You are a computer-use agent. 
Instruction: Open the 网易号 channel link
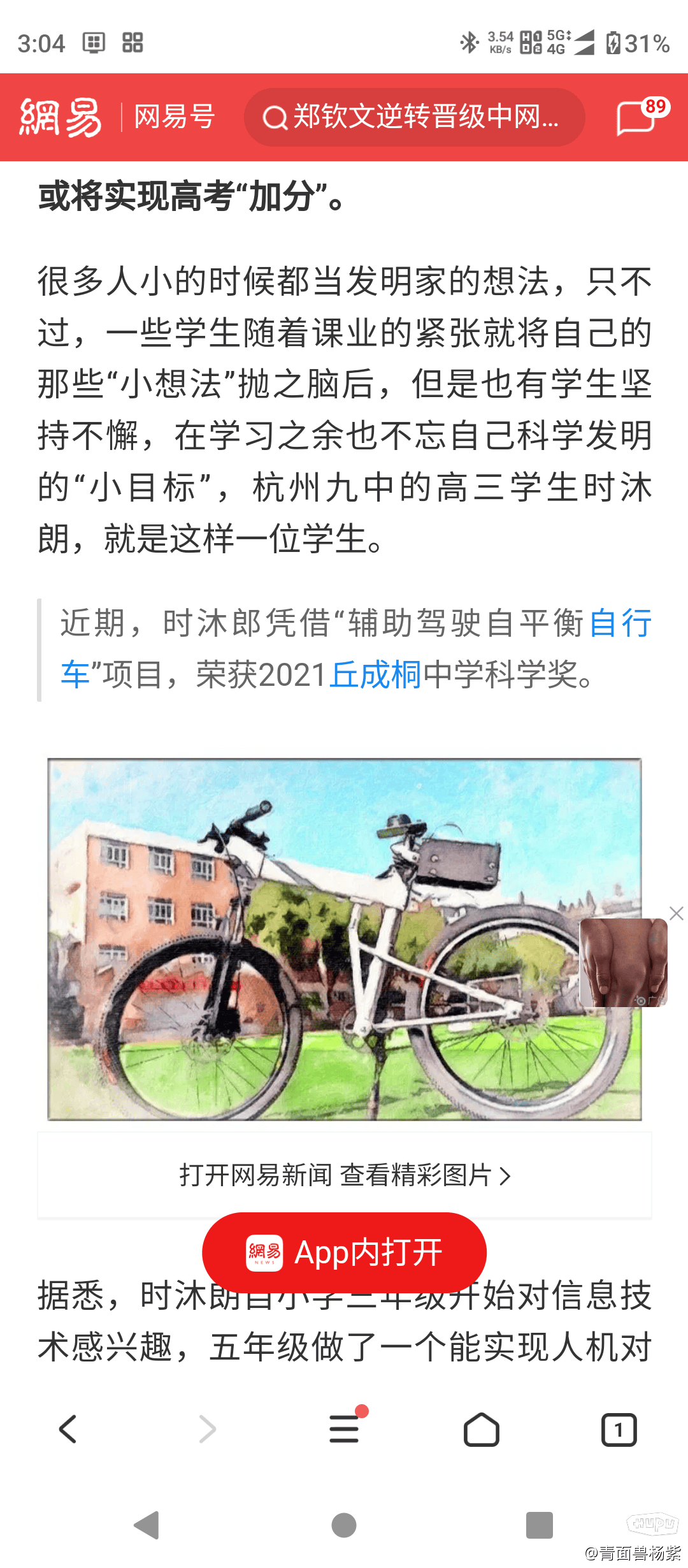coord(175,117)
